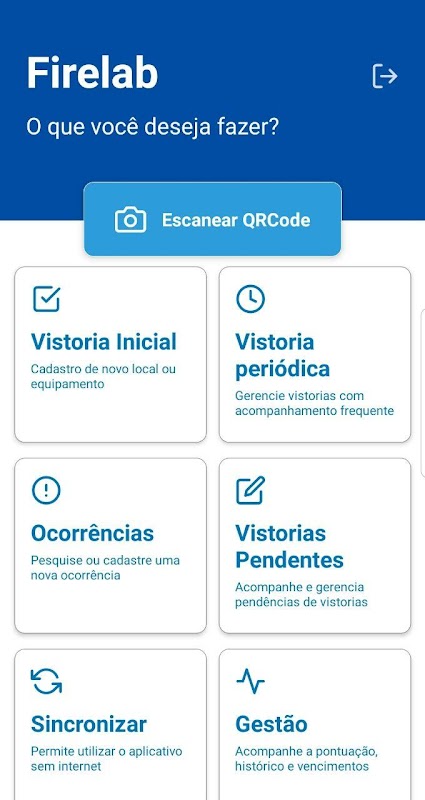
Task: Tap the Sincronizar card
Action: click(111, 724)
